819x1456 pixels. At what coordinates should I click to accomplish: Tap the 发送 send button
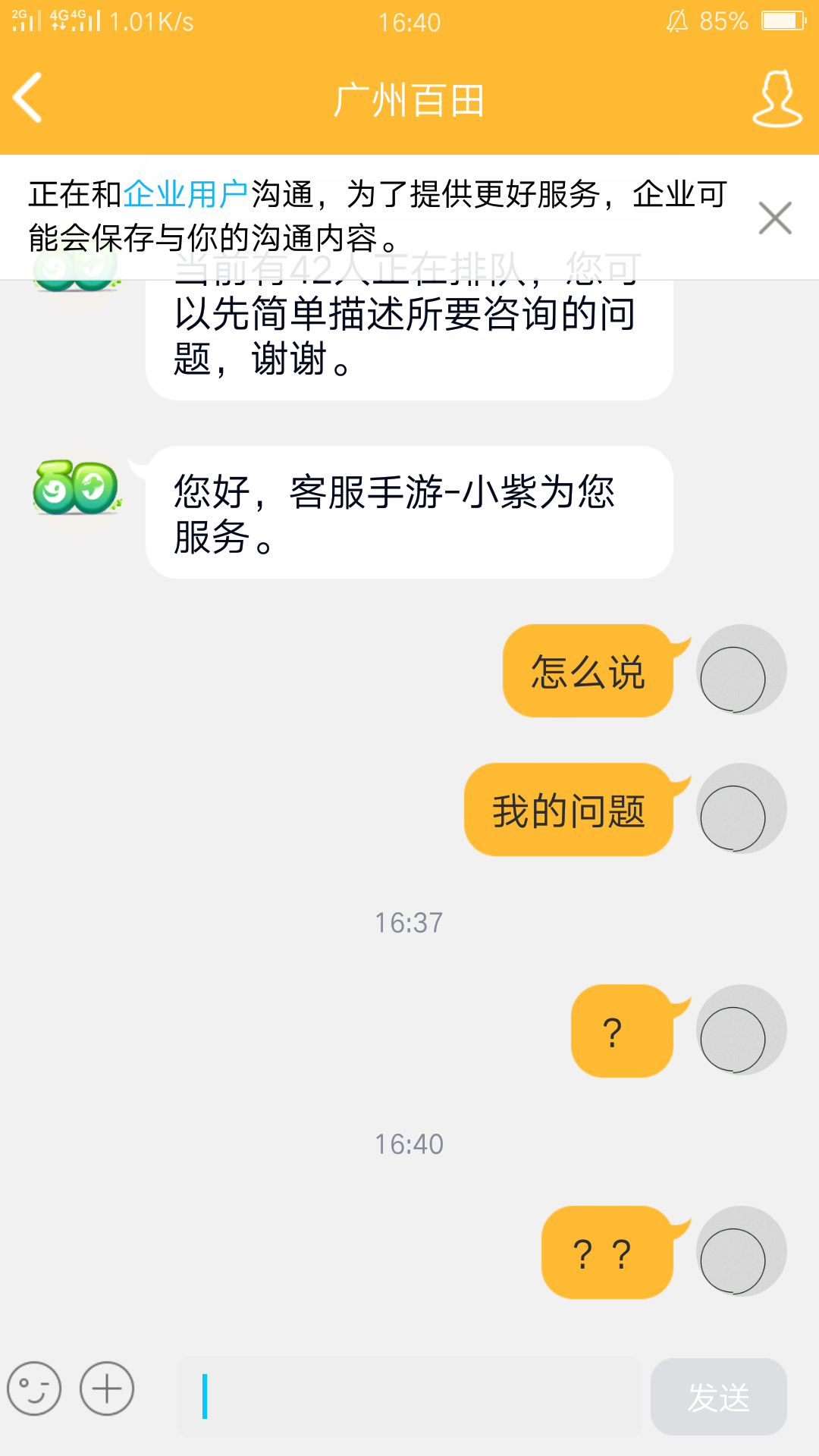[718, 1396]
